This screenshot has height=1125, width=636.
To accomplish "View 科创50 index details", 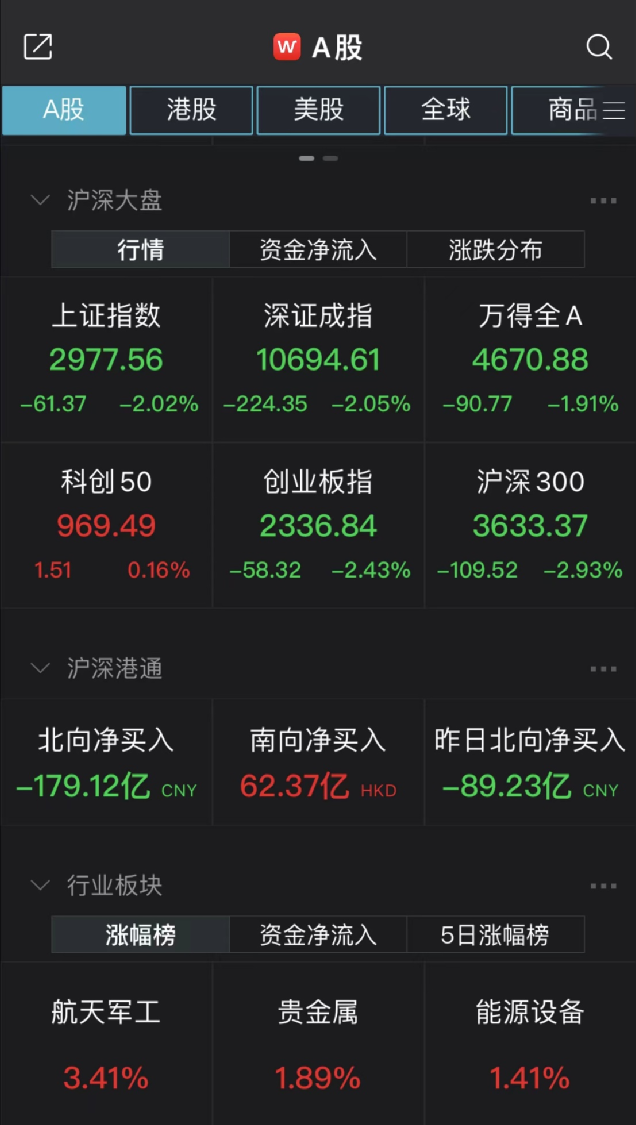I will point(106,526).
